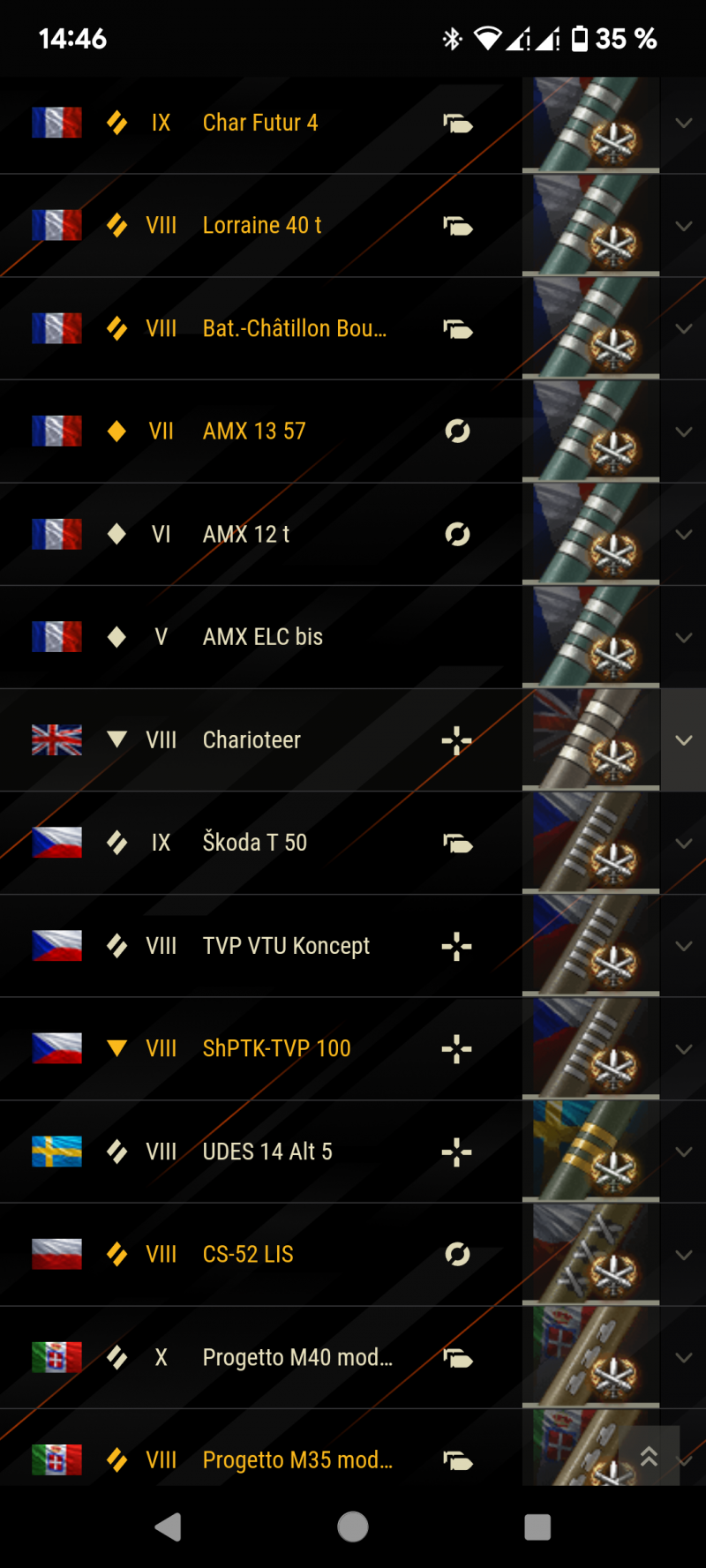The image size is (706, 1568).
Task: Expand the Bat.-Châtillon Bou… row chevron
Action: [683, 329]
